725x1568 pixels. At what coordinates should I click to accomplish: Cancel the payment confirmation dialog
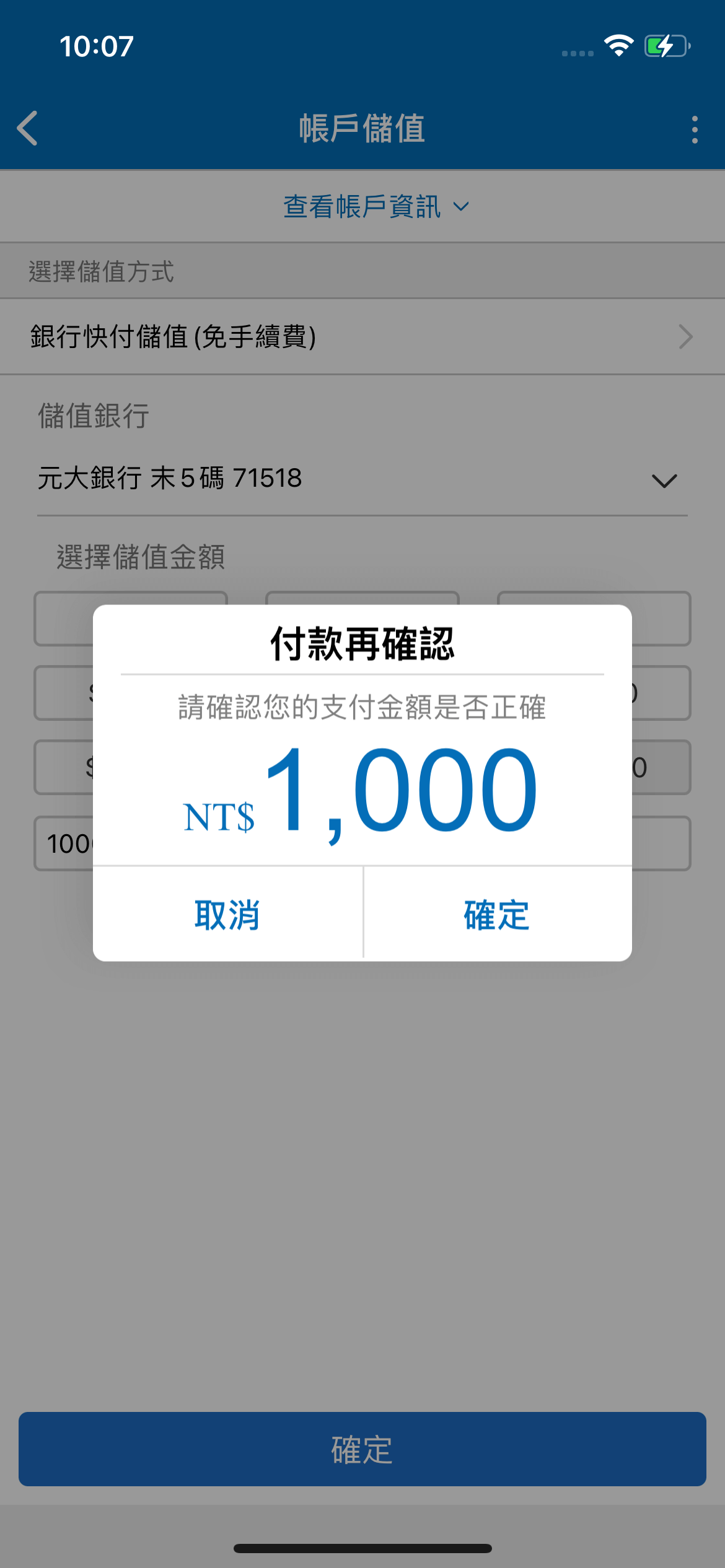[227, 914]
